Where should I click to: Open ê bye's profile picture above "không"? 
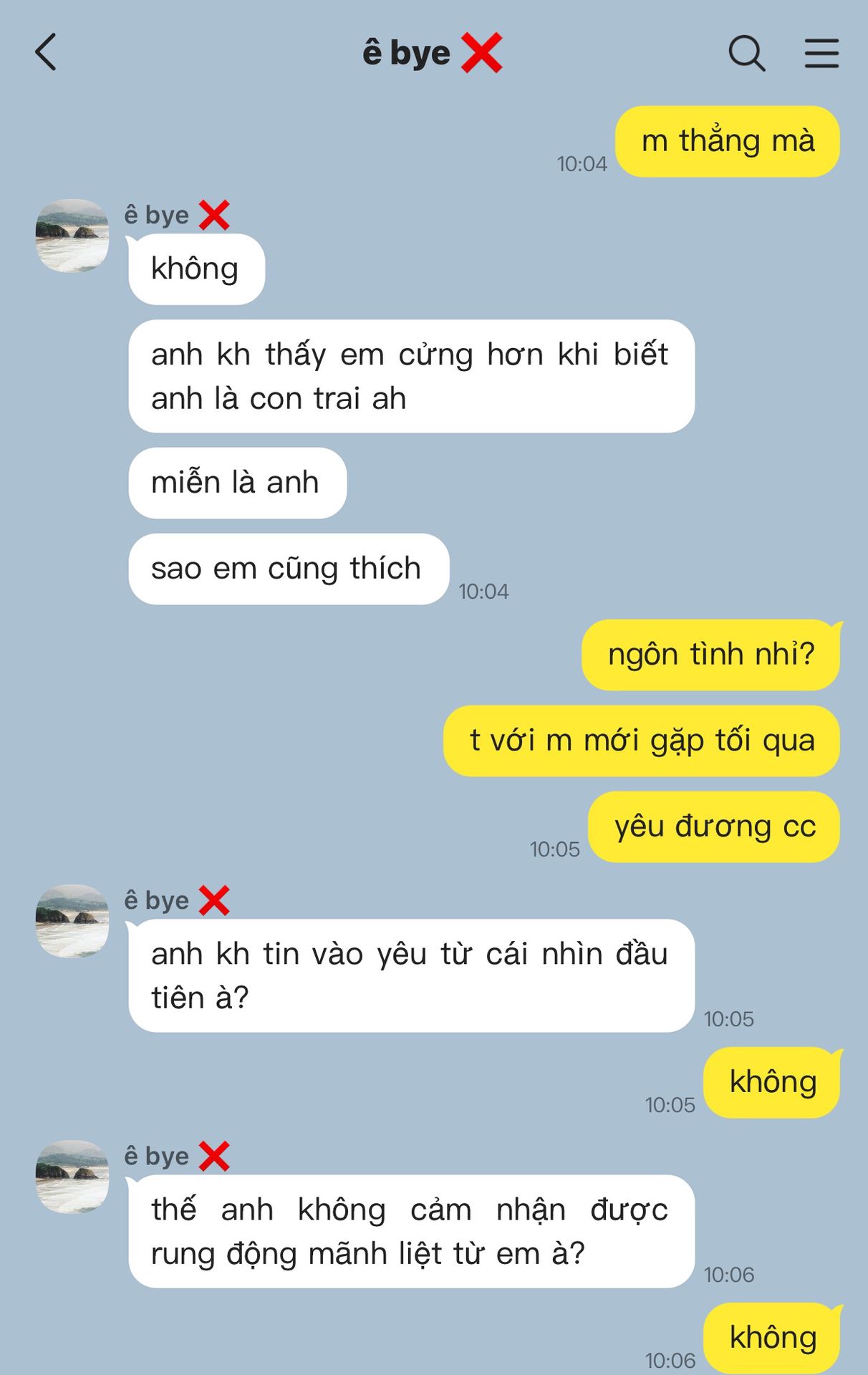pyautogui.click(x=72, y=236)
